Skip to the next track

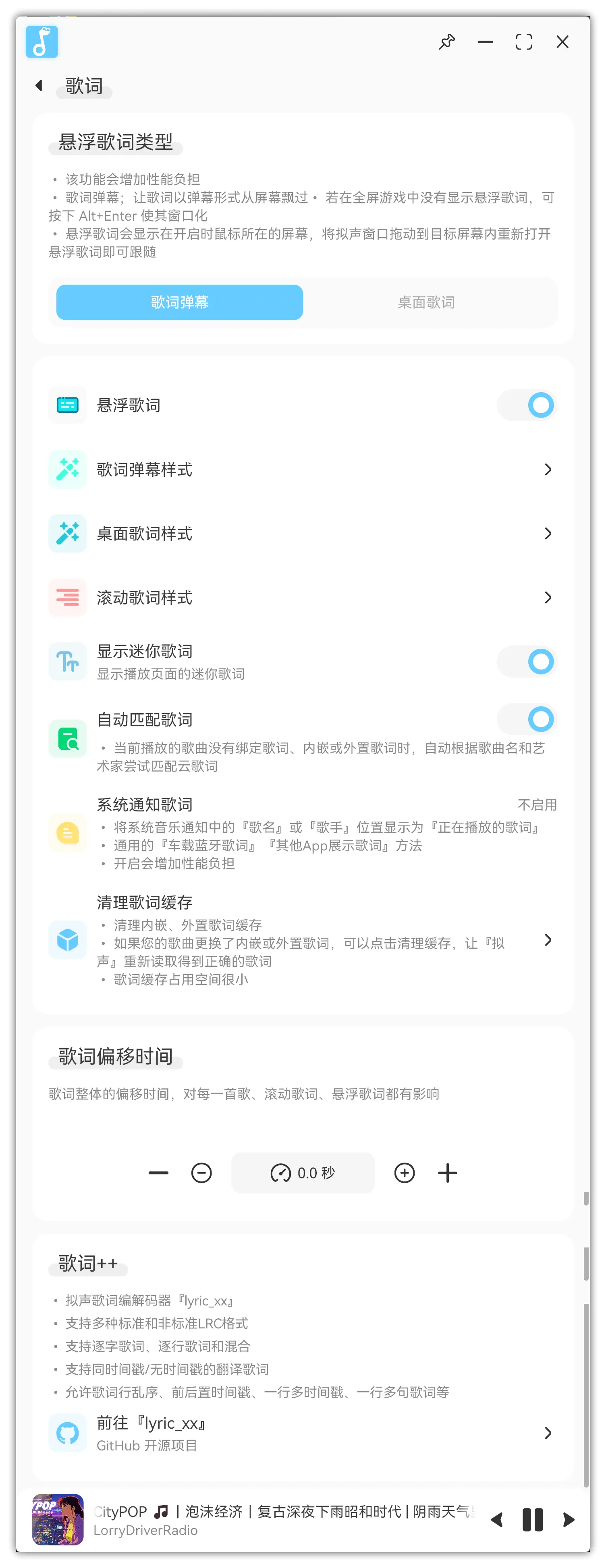pyautogui.click(x=569, y=1520)
